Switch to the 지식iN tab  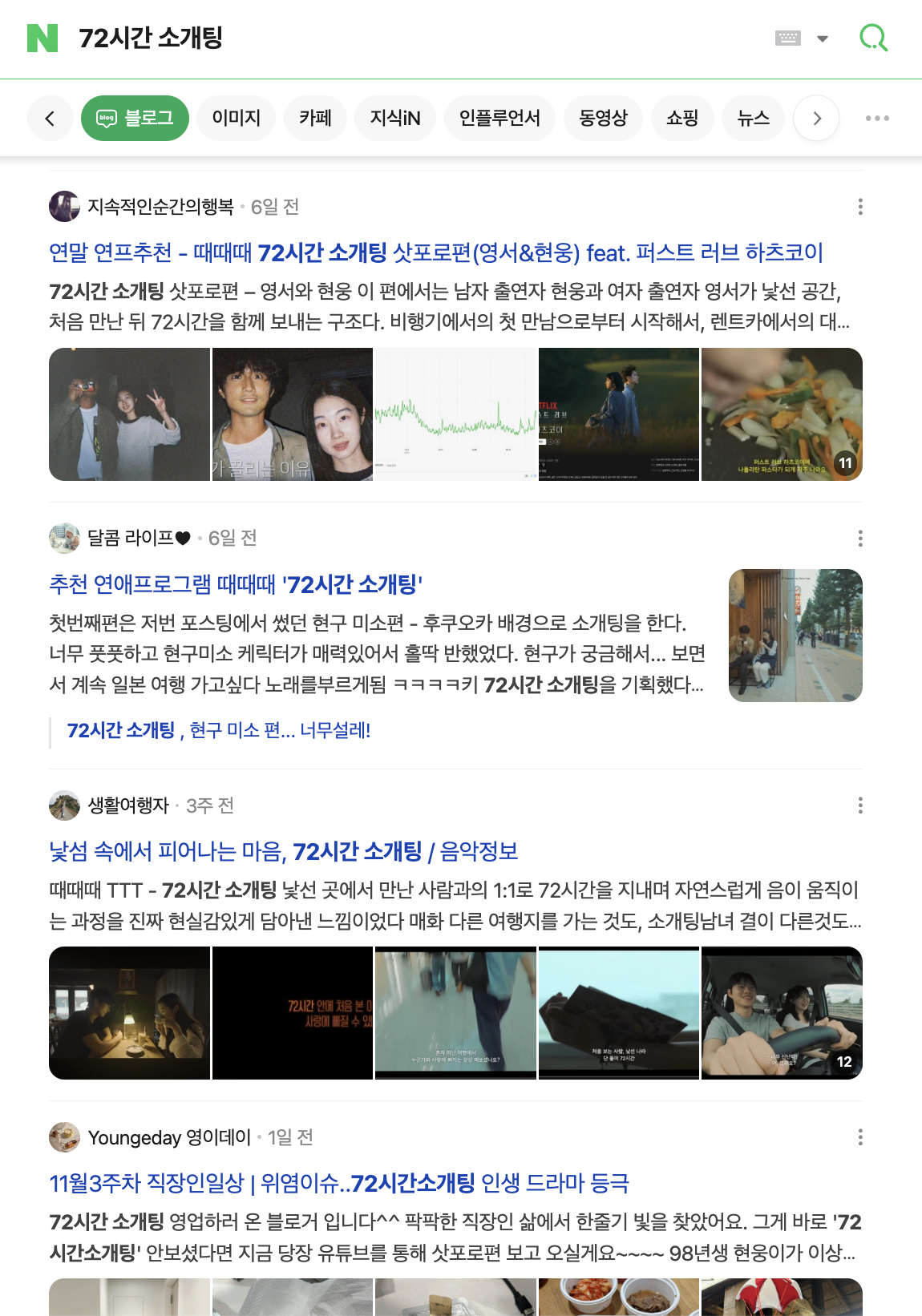pos(394,119)
